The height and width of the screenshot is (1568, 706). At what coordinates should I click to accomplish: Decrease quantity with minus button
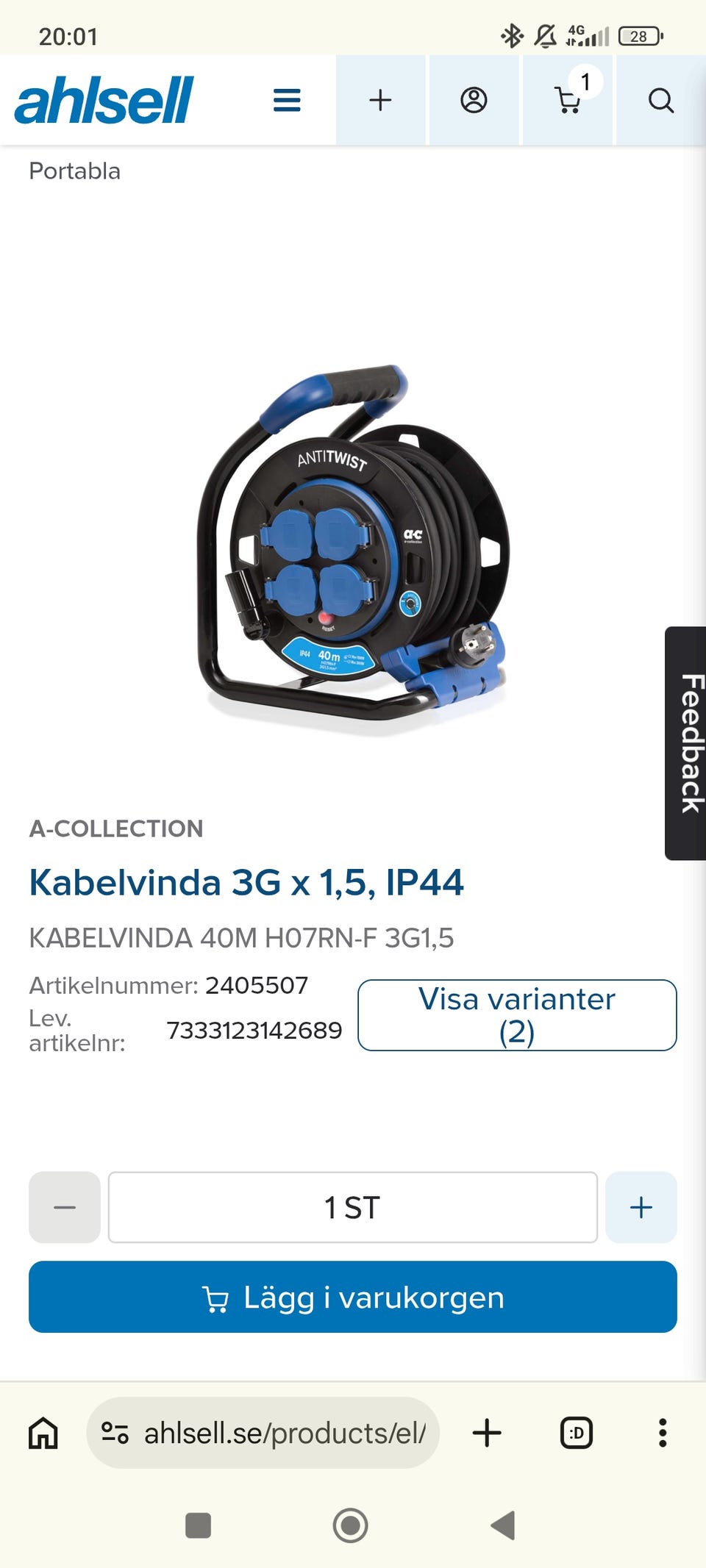(x=65, y=1207)
